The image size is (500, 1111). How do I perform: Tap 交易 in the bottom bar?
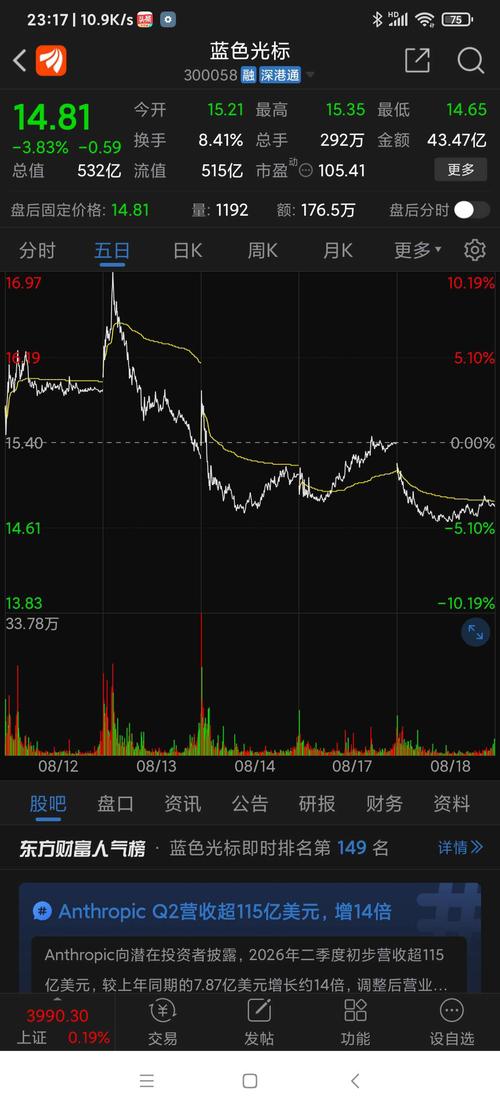coord(162,1022)
